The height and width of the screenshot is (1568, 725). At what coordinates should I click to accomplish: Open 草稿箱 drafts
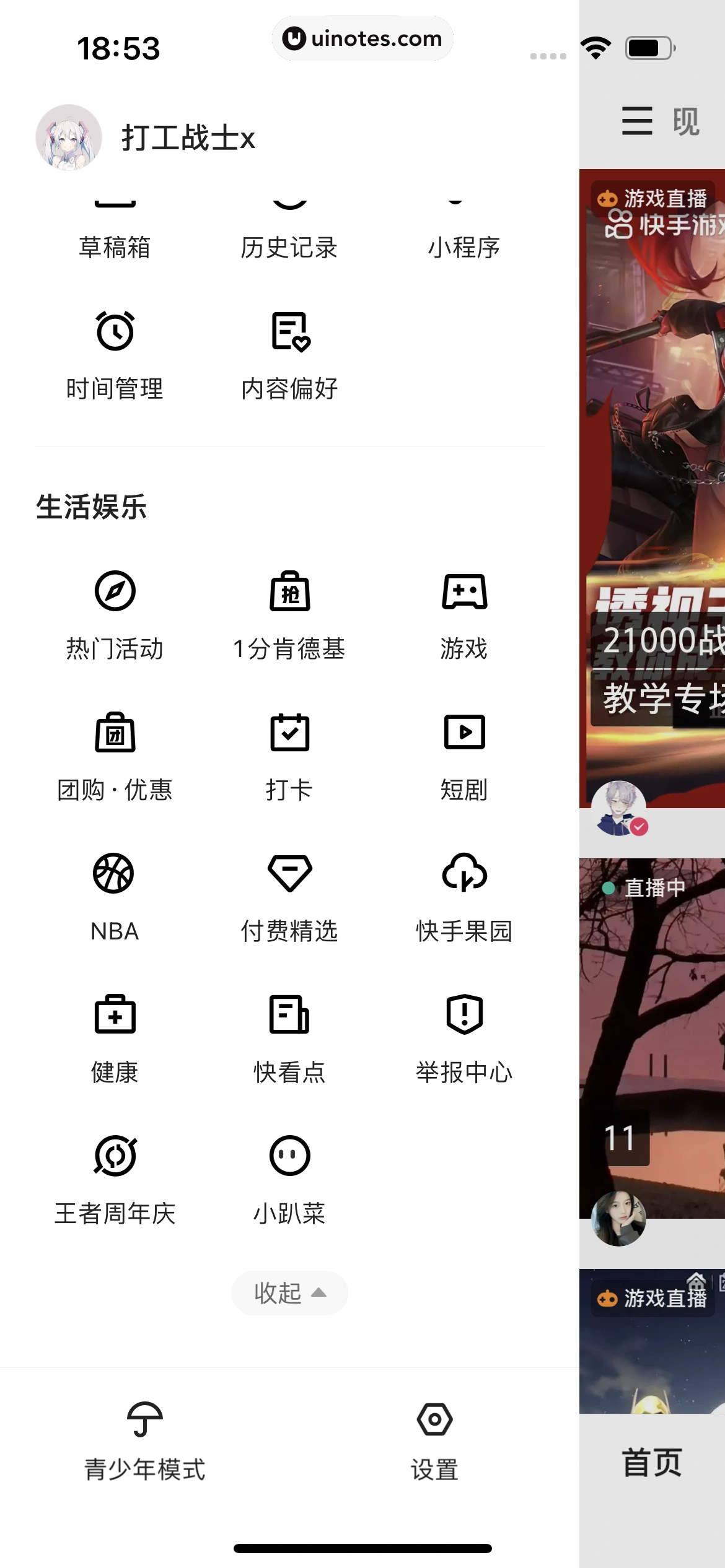[x=115, y=232]
